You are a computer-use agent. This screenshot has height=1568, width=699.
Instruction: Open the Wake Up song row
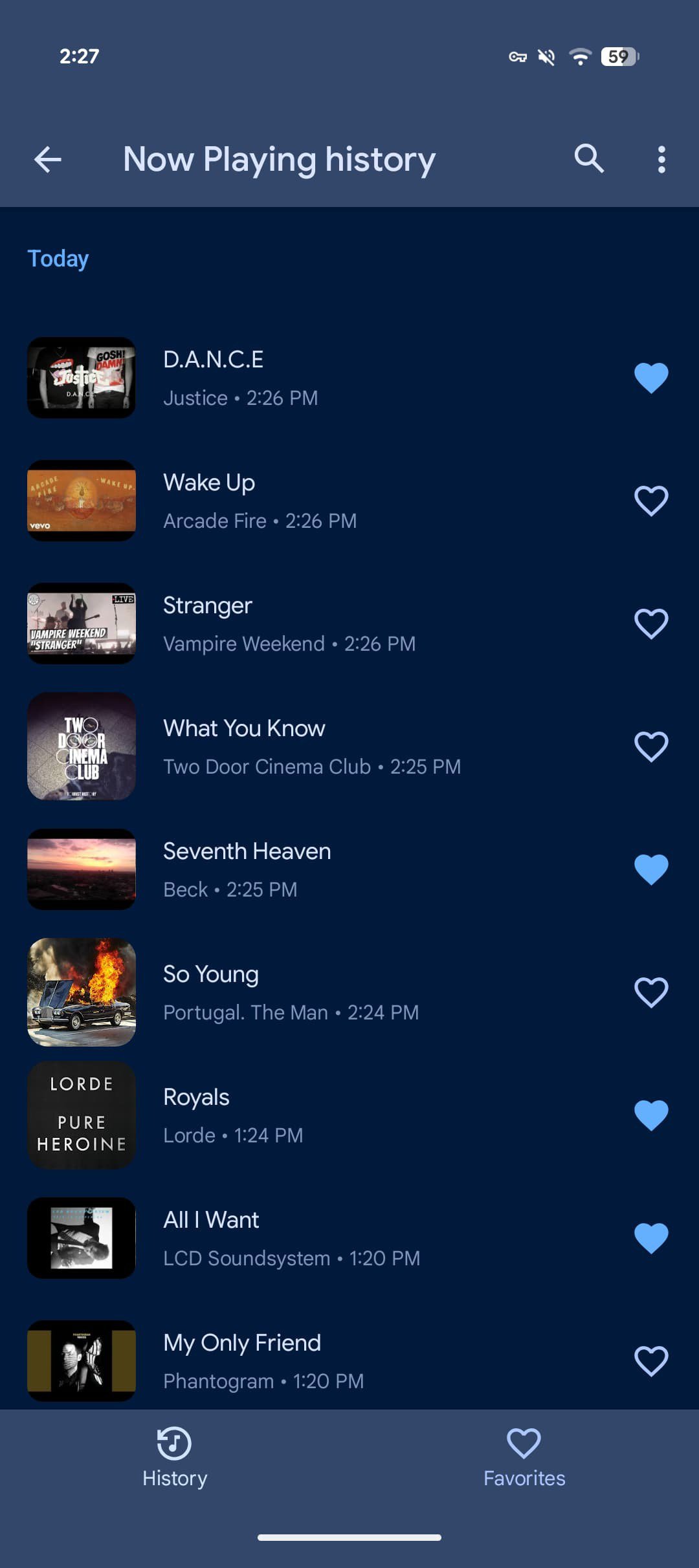pyautogui.click(x=324, y=501)
